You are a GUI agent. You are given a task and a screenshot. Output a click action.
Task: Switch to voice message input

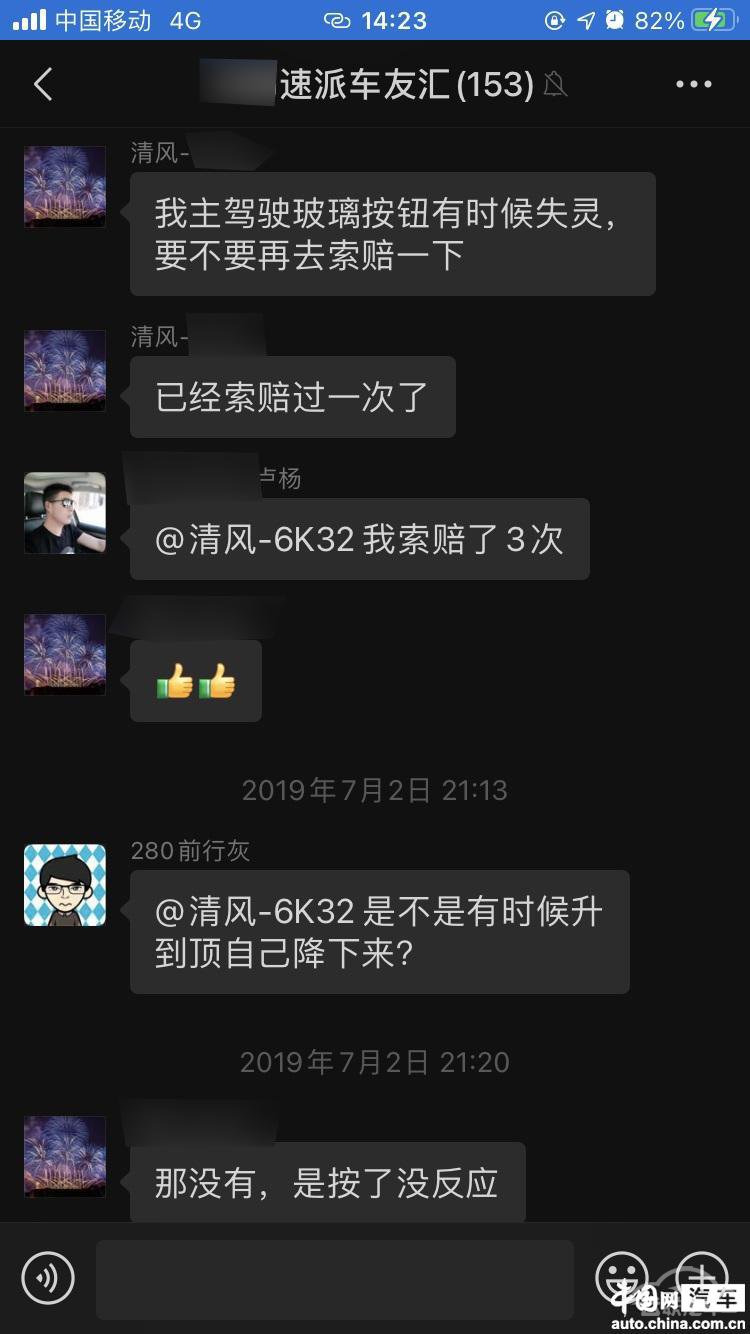(x=48, y=1277)
